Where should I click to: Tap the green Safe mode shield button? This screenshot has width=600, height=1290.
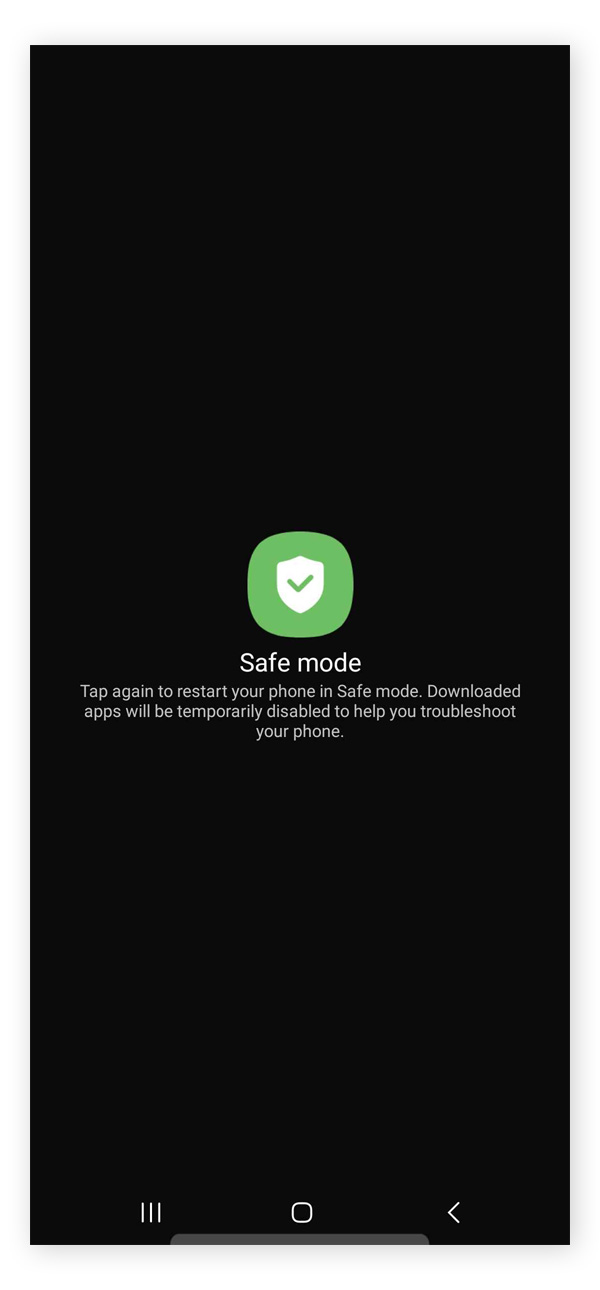point(300,585)
